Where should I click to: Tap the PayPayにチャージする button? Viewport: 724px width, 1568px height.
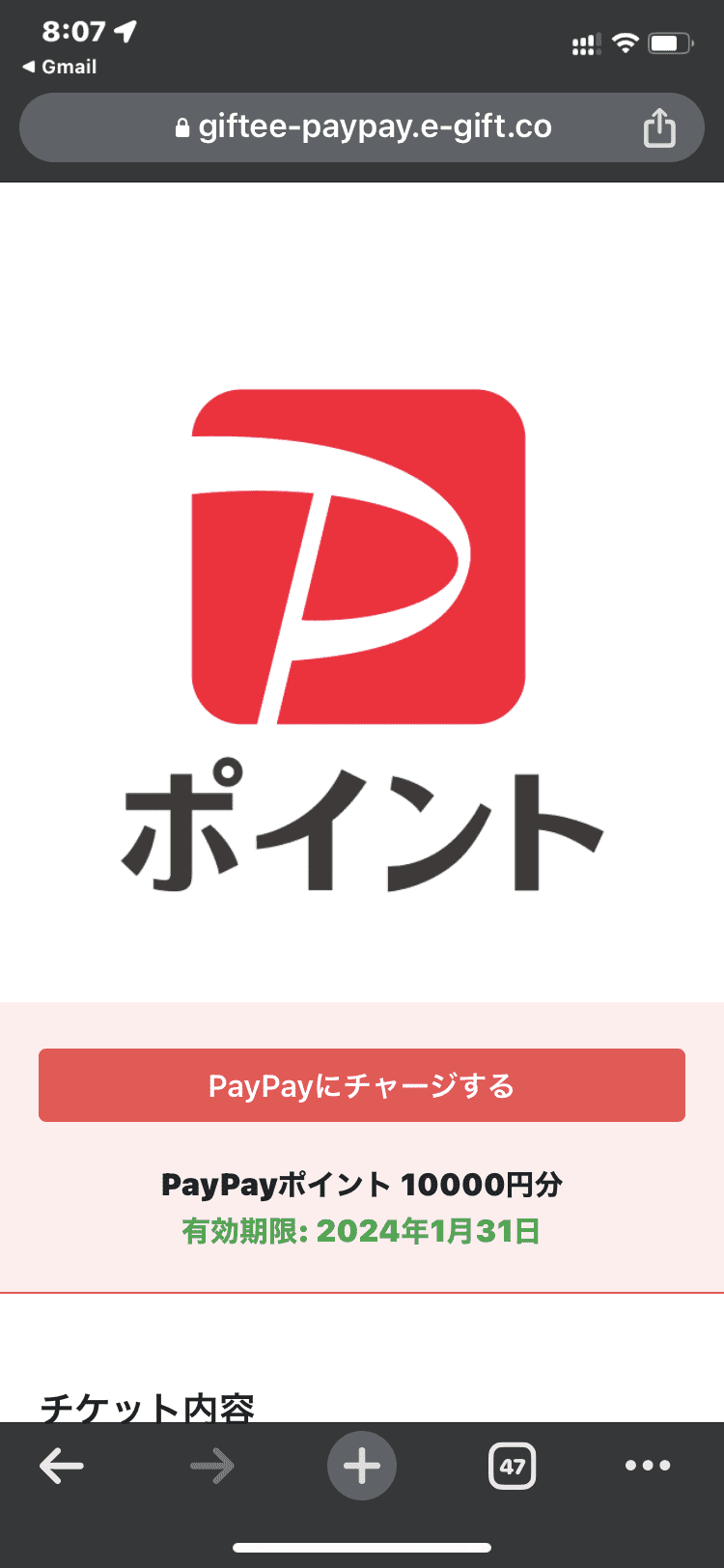click(362, 1085)
